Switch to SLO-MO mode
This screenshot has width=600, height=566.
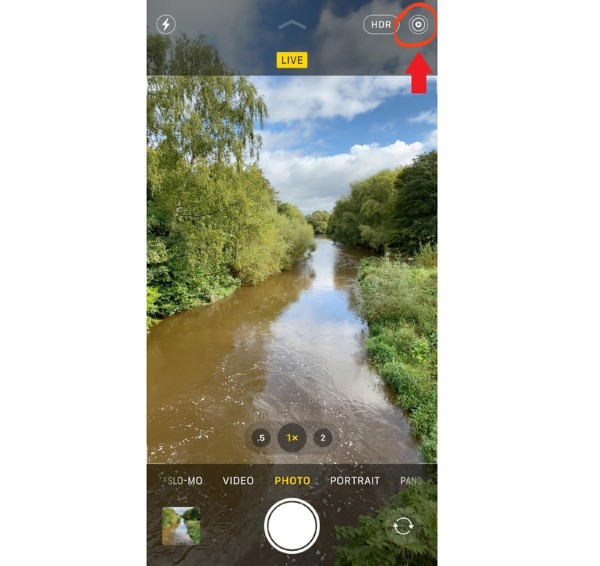pyautogui.click(x=184, y=481)
